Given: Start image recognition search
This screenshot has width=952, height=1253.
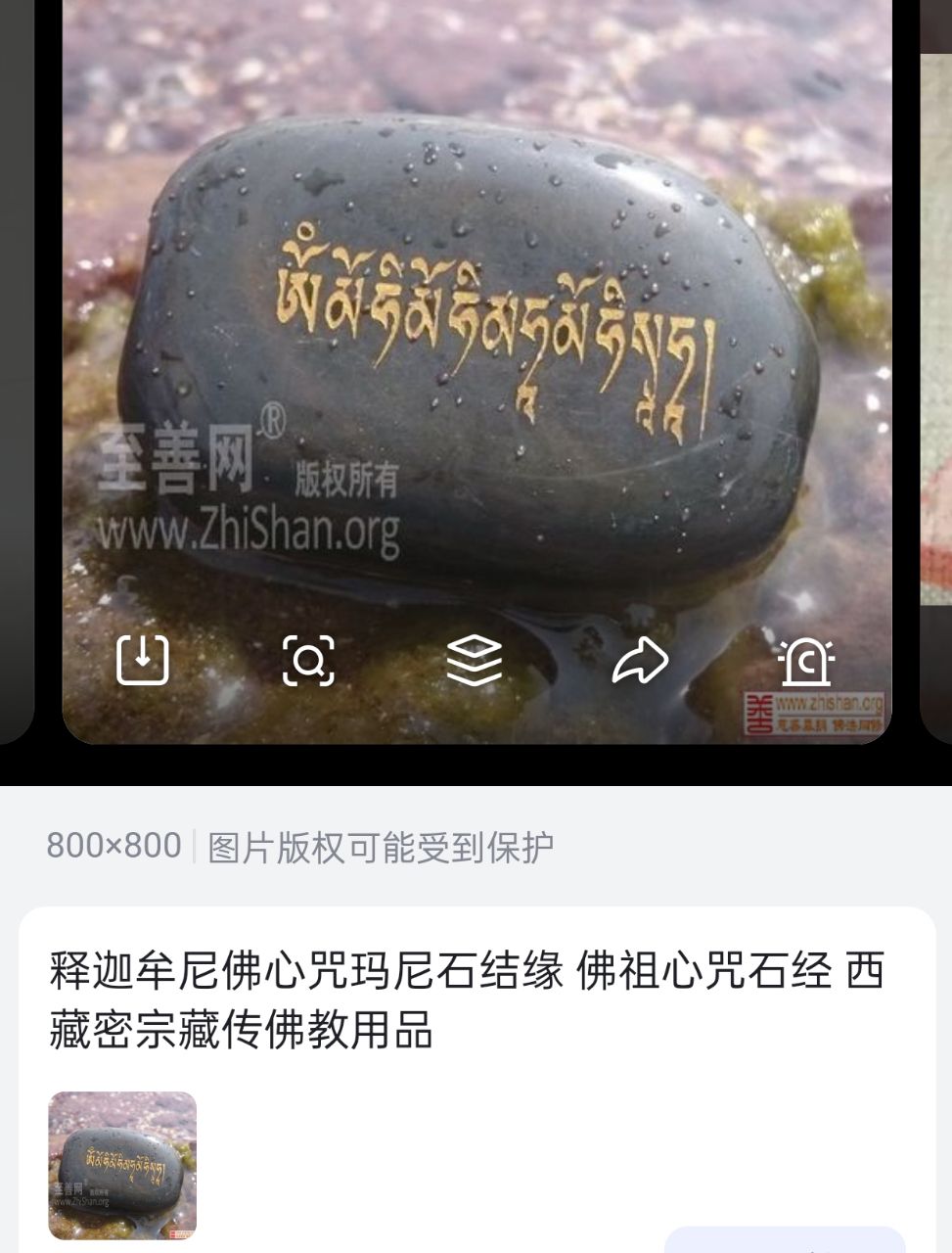Looking at the screenshot, I should (308, 660).
